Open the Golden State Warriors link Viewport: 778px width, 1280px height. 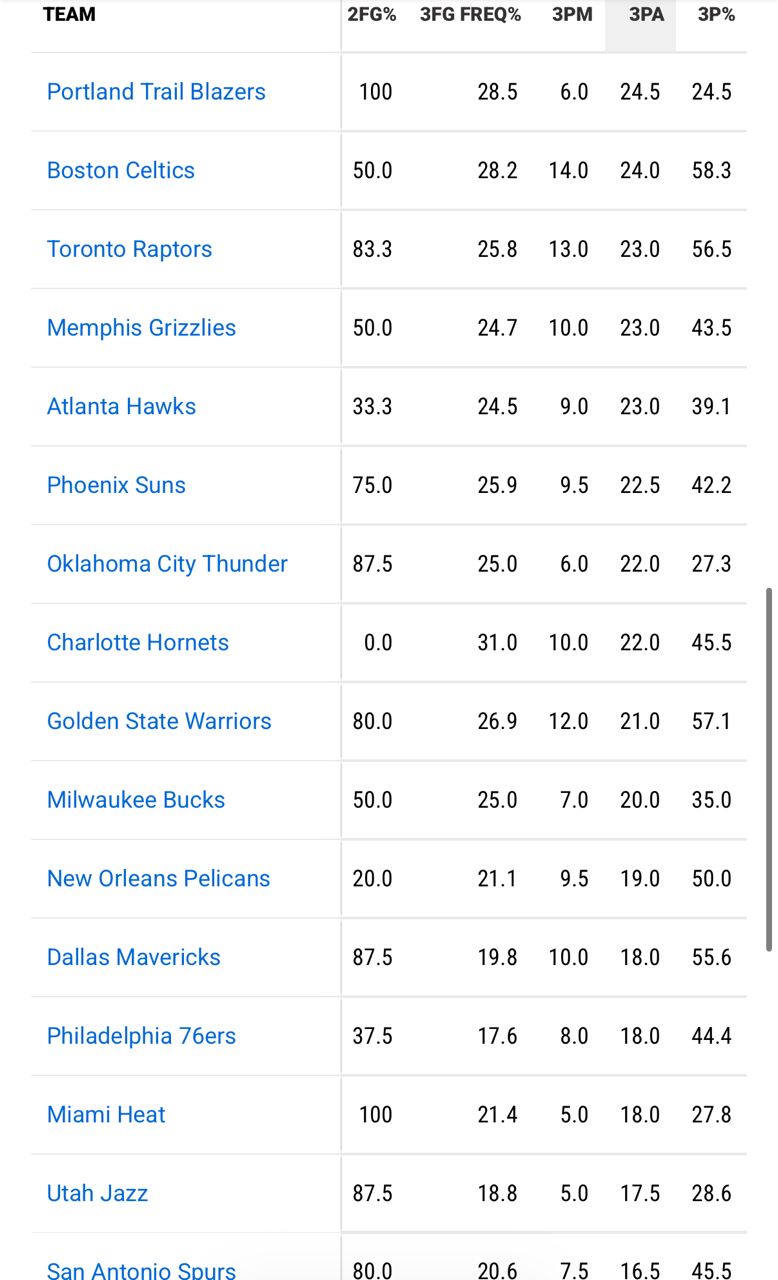[x=159, y=721]
